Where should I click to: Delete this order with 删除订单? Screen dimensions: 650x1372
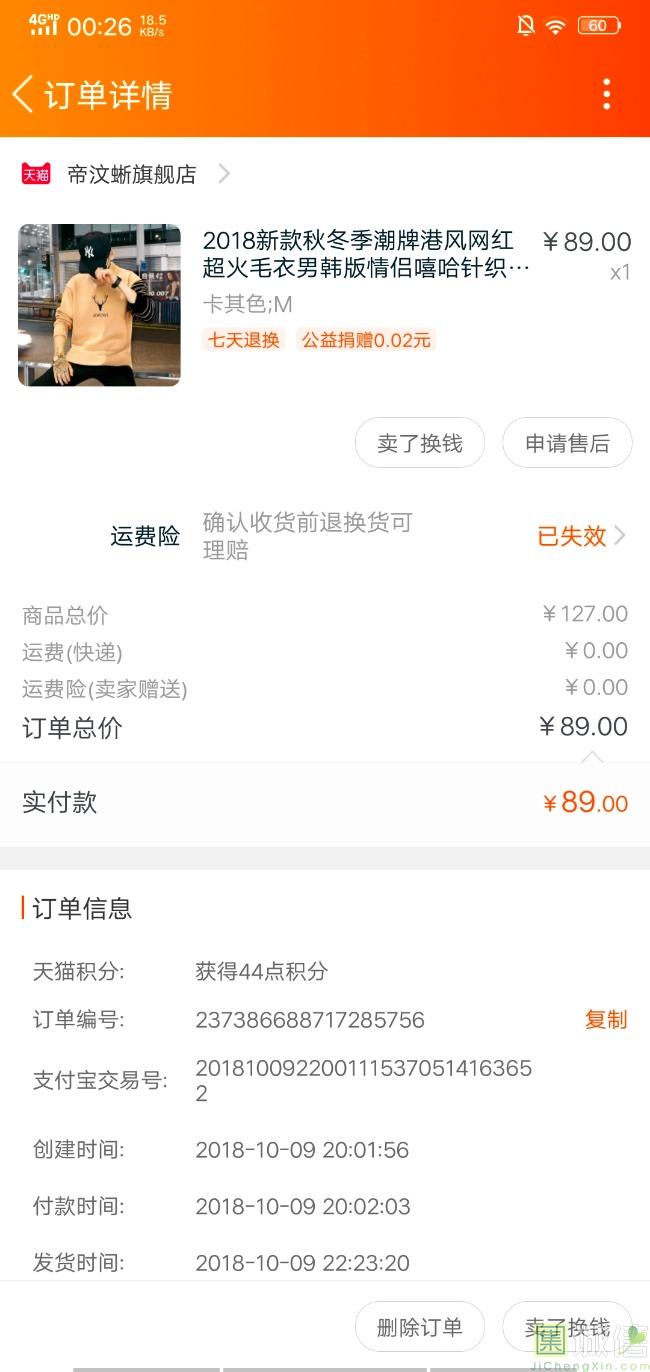(x=420, y=1327)
